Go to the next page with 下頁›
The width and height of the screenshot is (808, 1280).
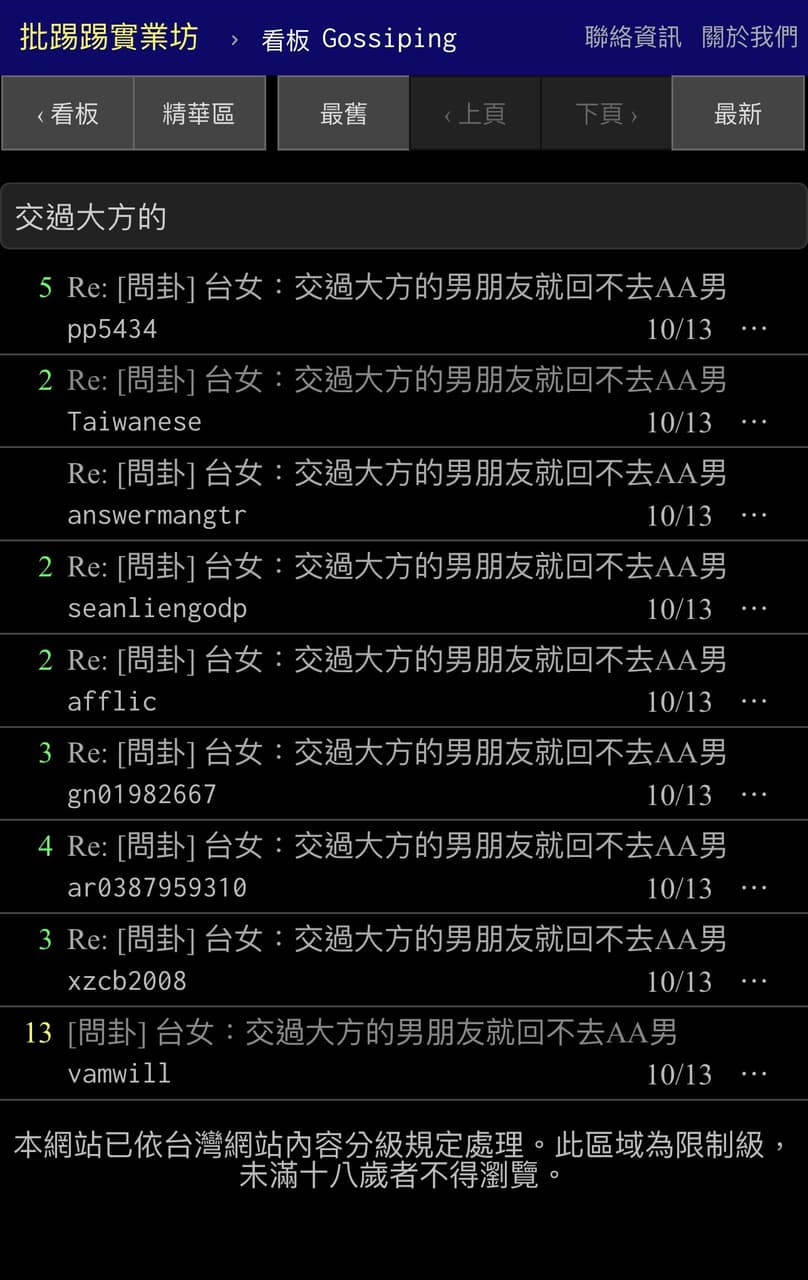[606, 113]
